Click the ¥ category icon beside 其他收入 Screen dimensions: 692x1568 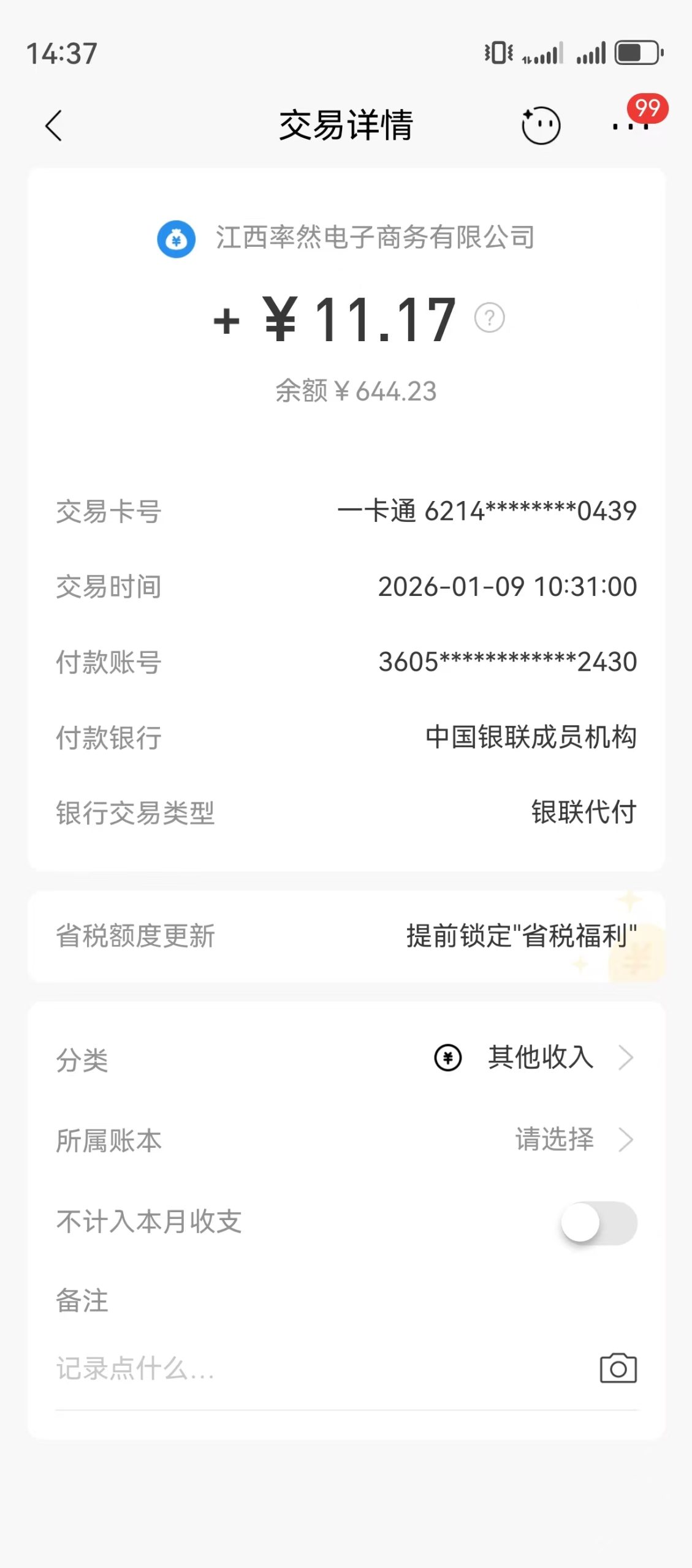click(448, 1057)
